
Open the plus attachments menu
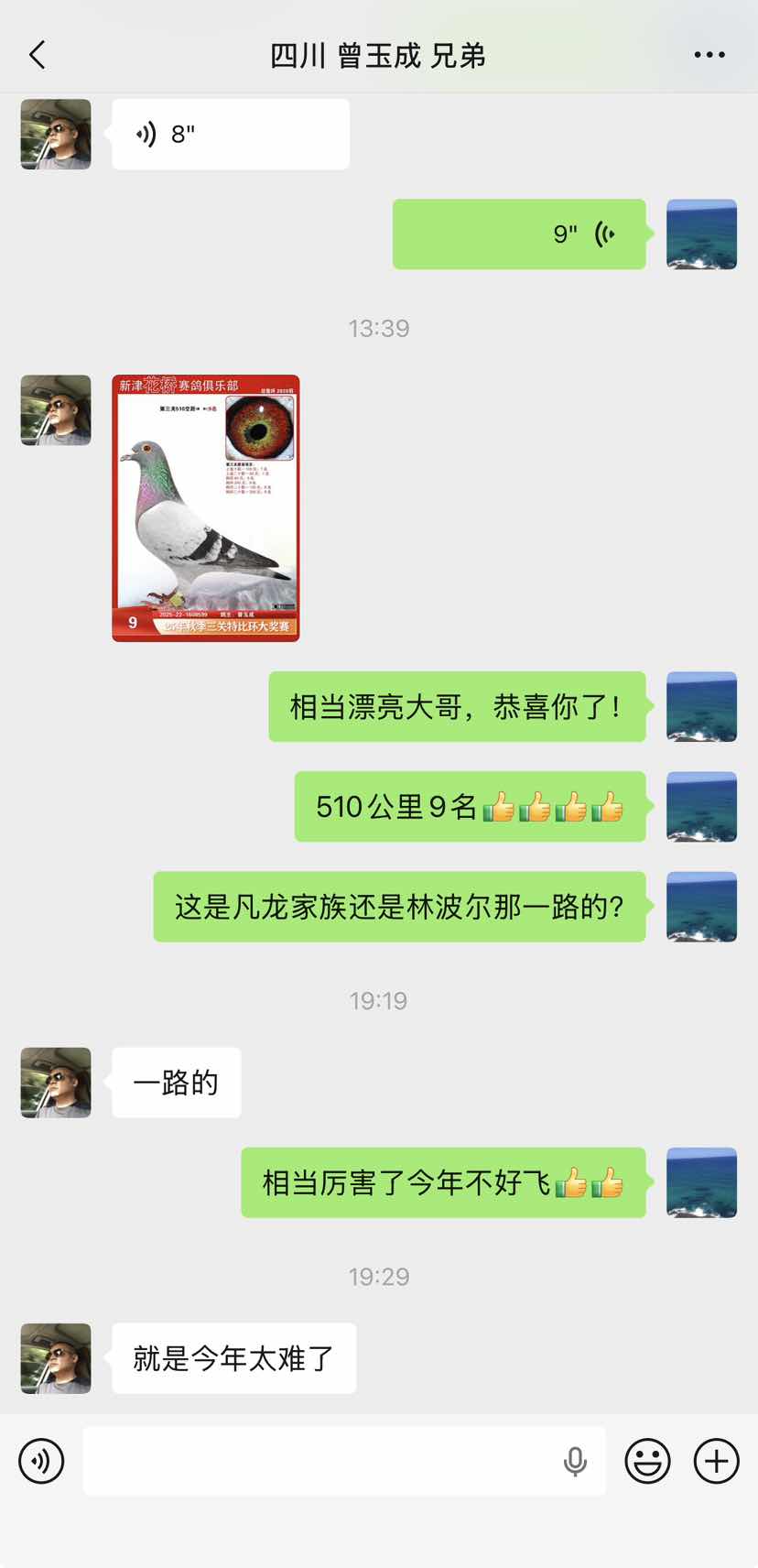(716, 1461)
